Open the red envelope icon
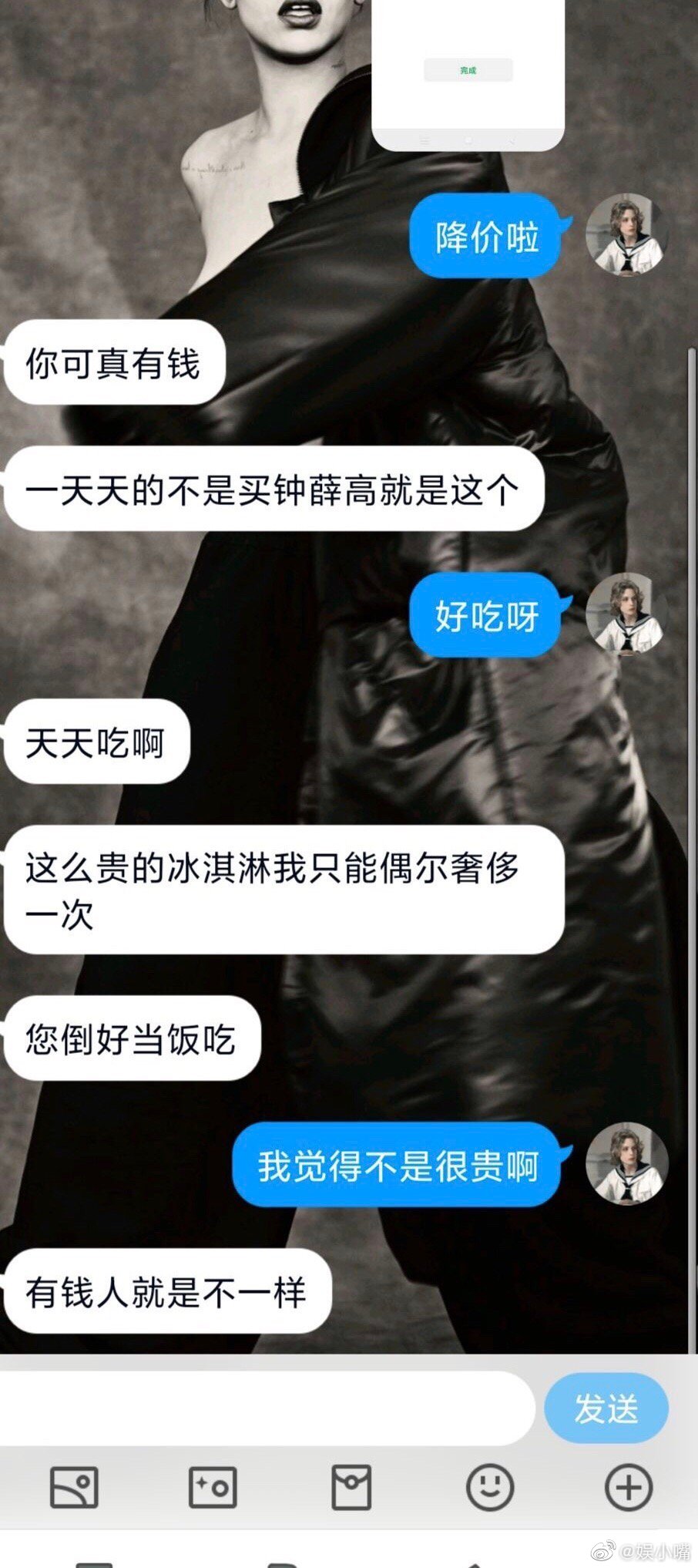This screenshot has height=1568, width=698. pos(351,1487)
